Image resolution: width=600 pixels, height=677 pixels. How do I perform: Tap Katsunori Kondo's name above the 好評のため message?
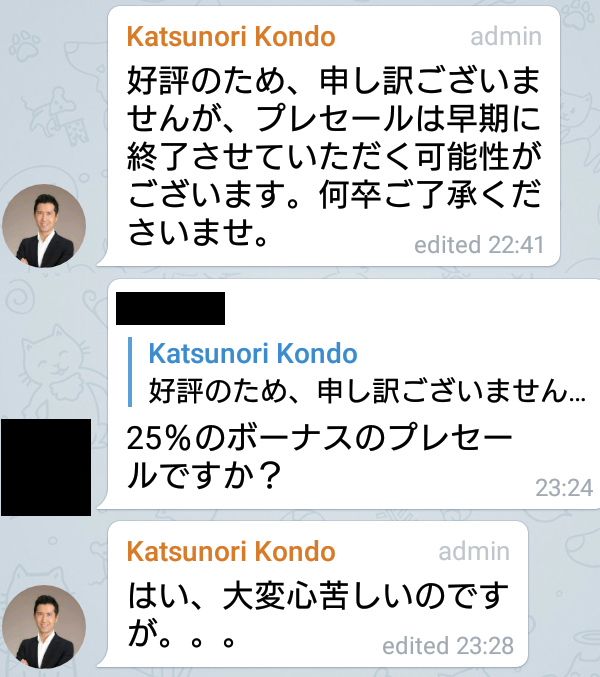(230, 38)
